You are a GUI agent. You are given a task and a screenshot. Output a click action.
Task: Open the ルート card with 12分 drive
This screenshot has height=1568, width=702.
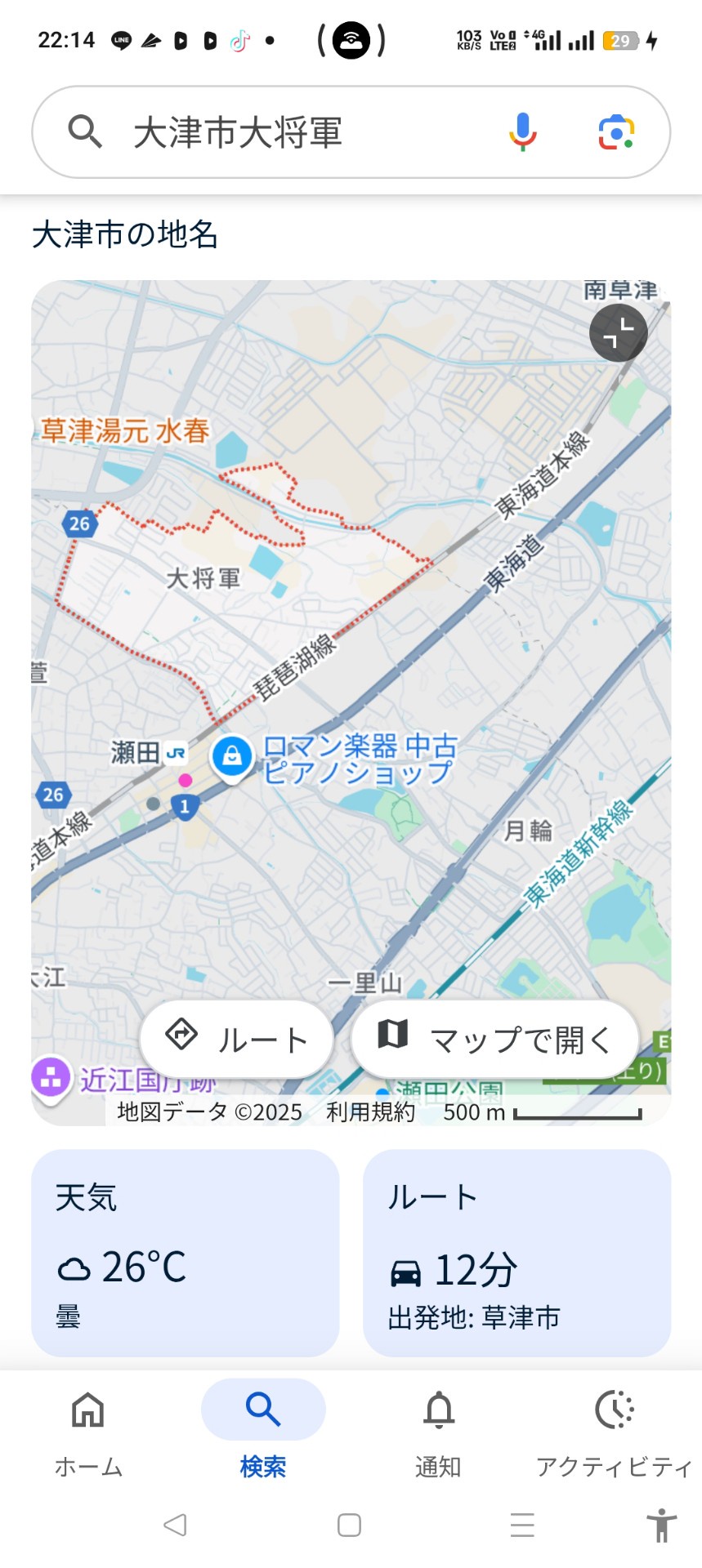pos(516,1253)
